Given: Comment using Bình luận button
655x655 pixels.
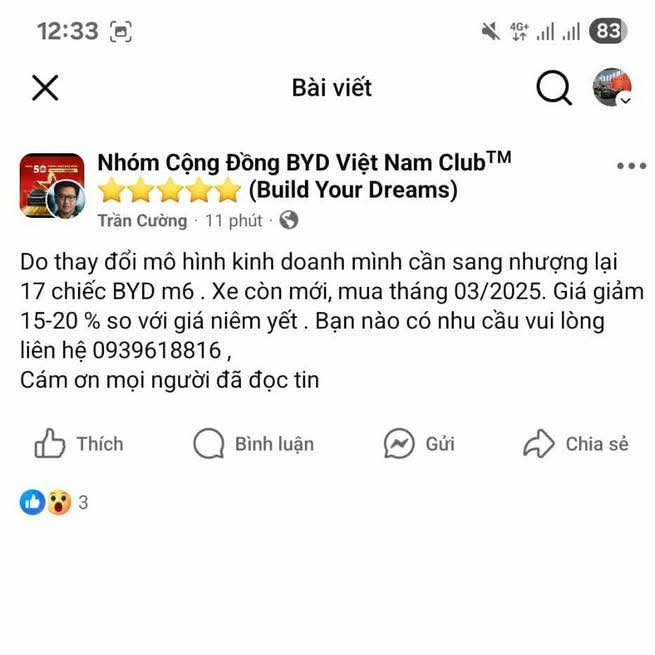Looking at the screenshot, I should point(253,444).
